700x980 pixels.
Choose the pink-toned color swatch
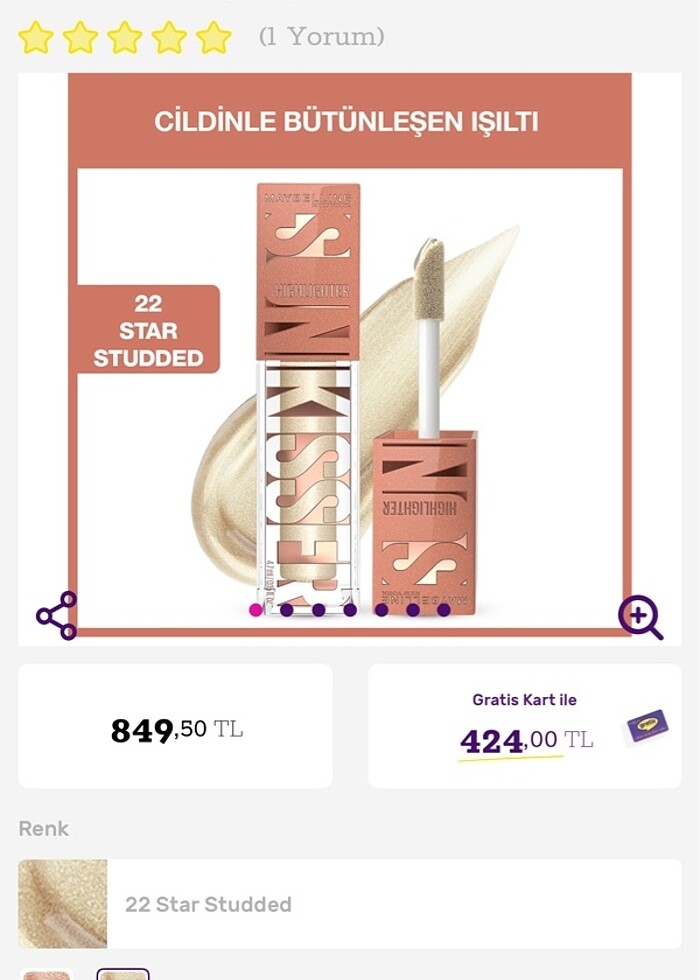point(46,974)
